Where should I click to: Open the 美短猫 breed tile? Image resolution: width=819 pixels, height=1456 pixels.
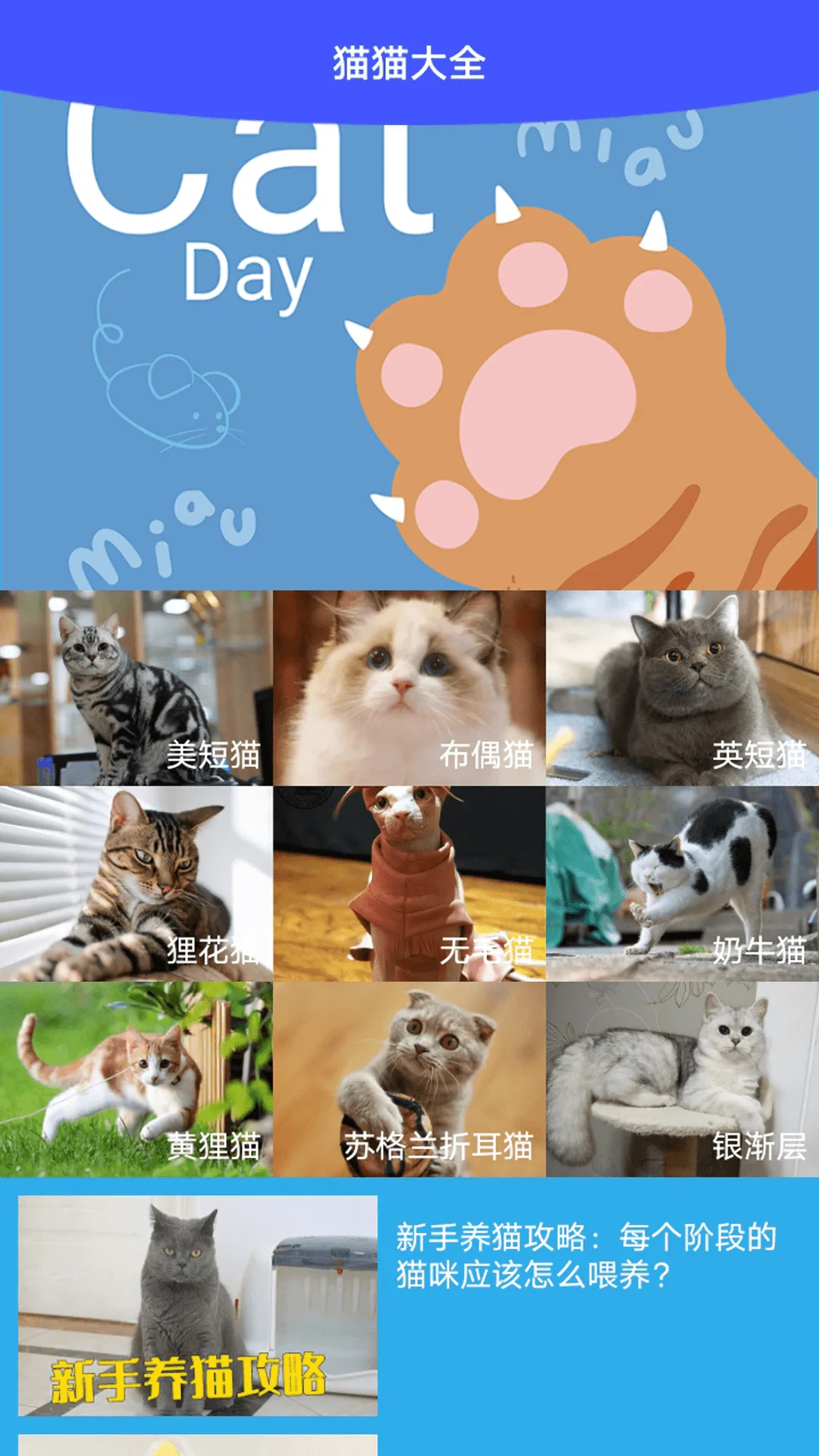point(136,688)
